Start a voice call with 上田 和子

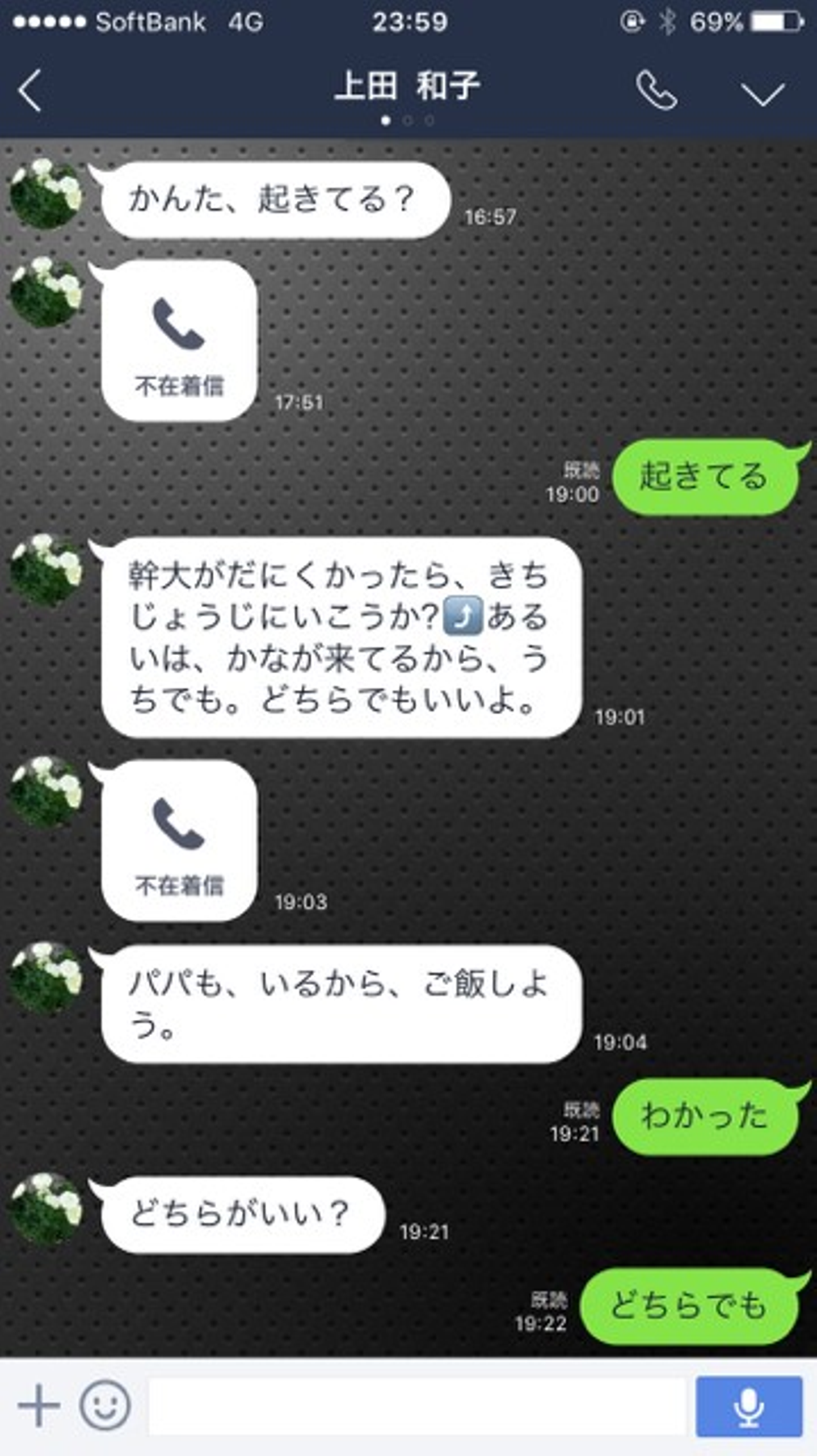click(656, 90)
